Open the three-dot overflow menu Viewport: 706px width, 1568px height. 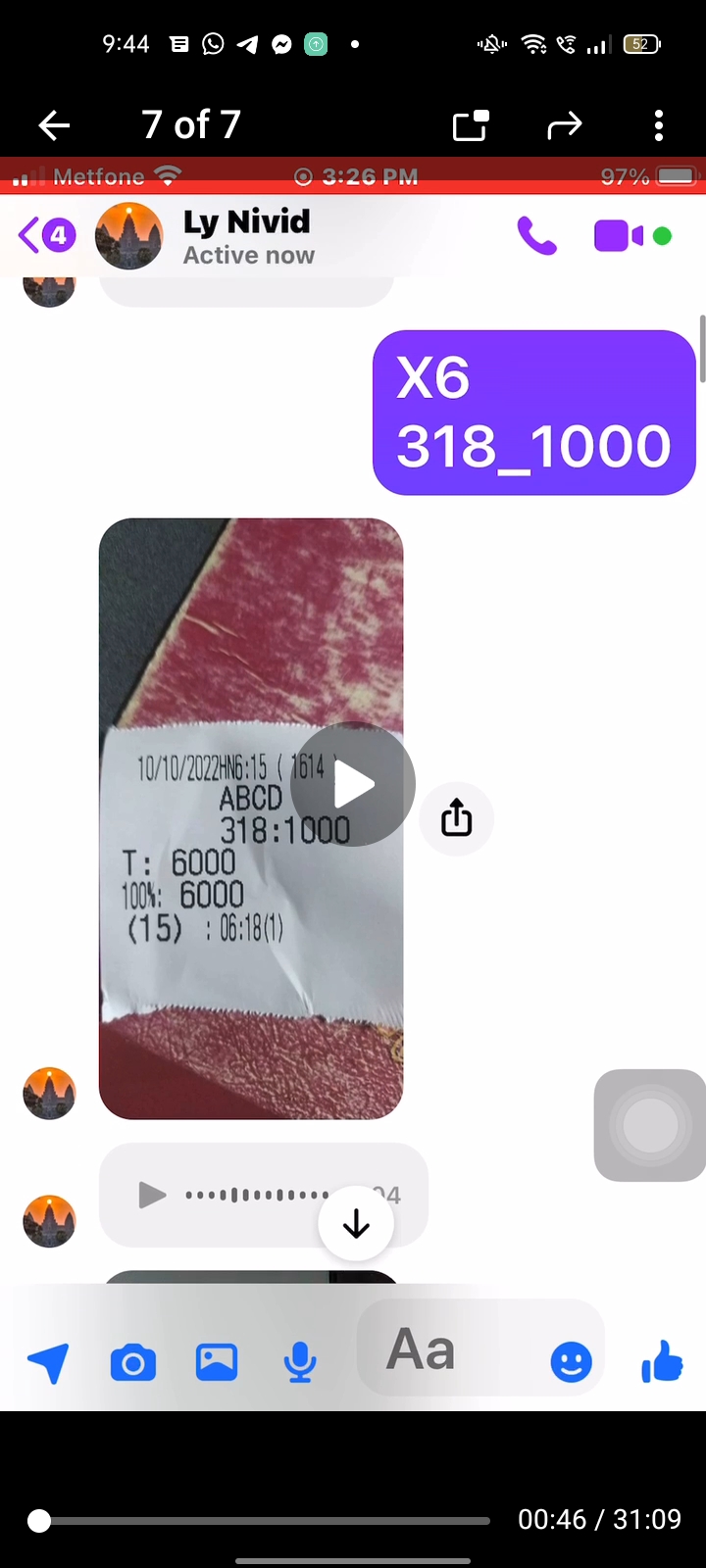pos(659,125)
